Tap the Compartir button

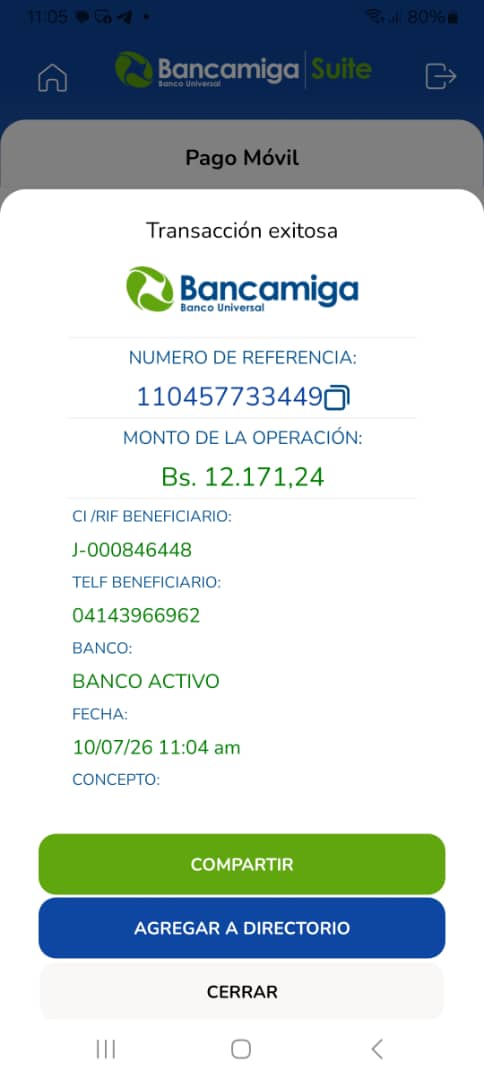point(242,864)
